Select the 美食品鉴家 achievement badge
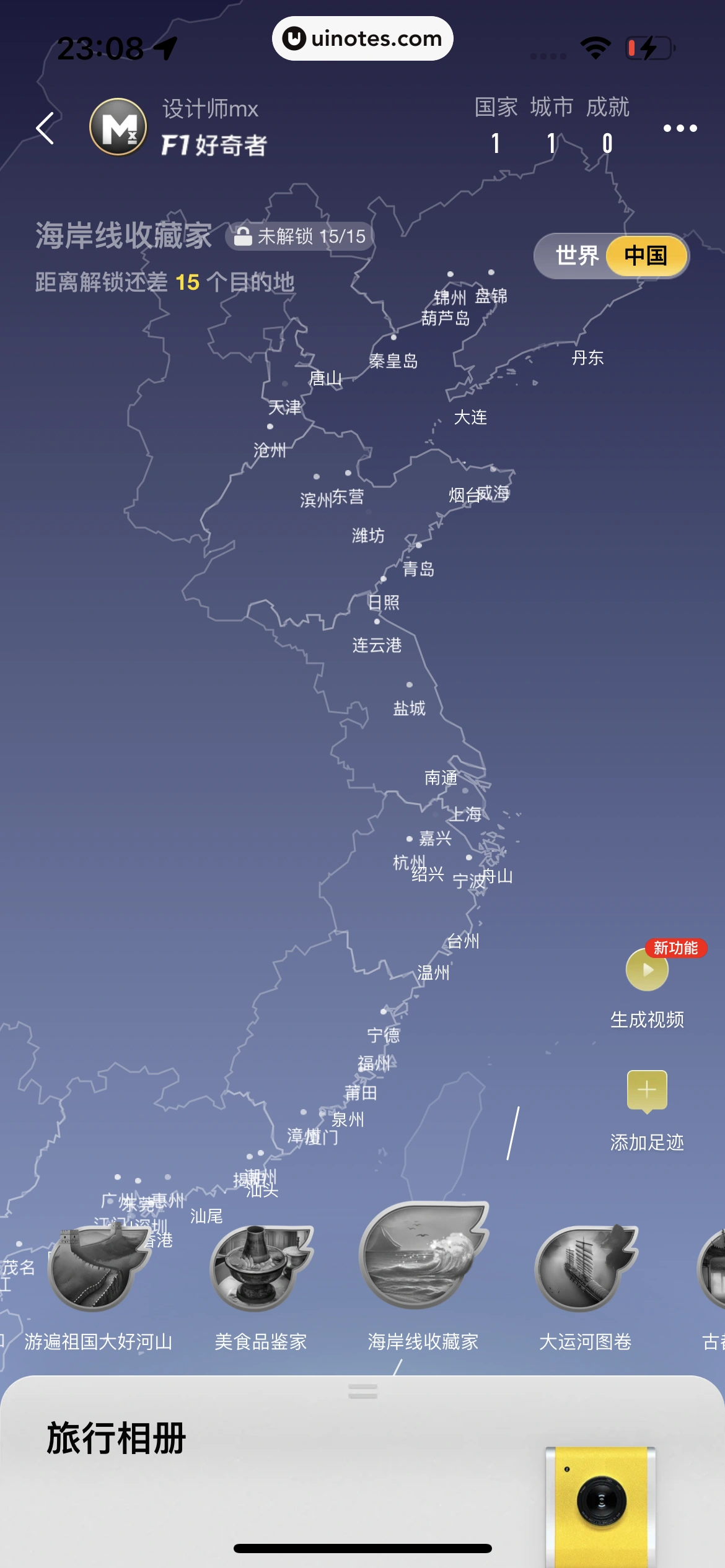This screenshot has height=1568, width=725. 260,1267
